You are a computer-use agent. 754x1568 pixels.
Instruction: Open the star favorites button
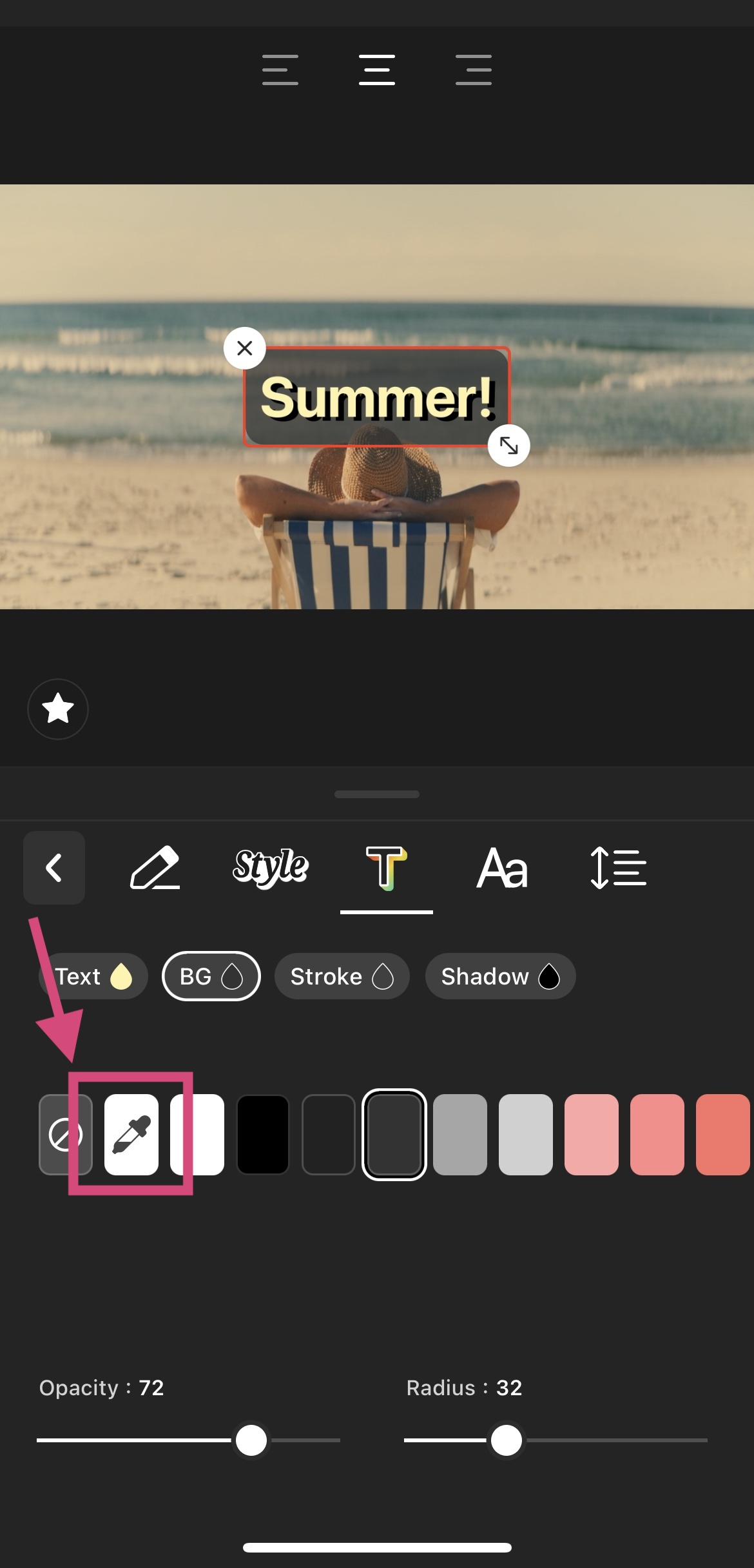pos(58,709)
